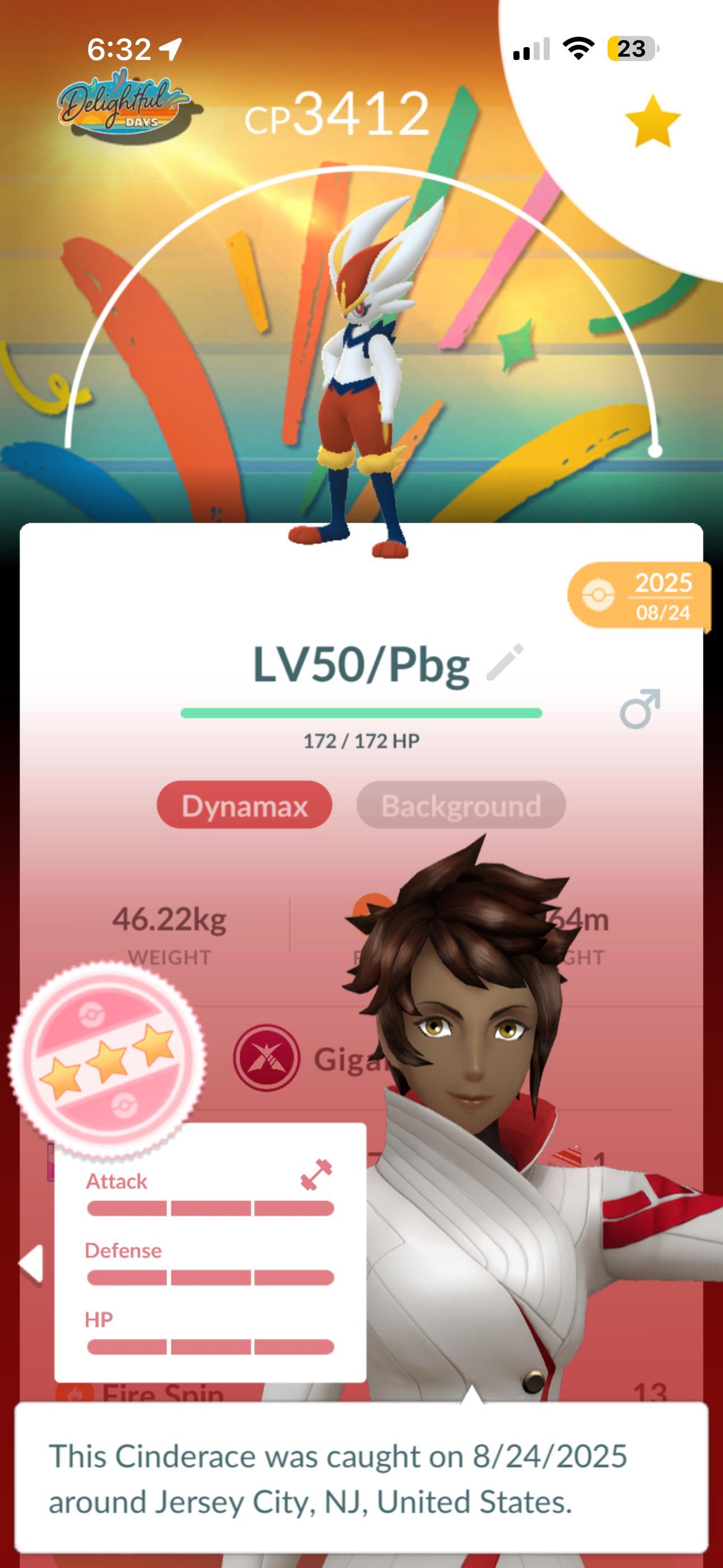Tap the left arrow to previous Pokémon
Image resolution: width=723 pixels, height=1568 pixels.
point(31,1263)
